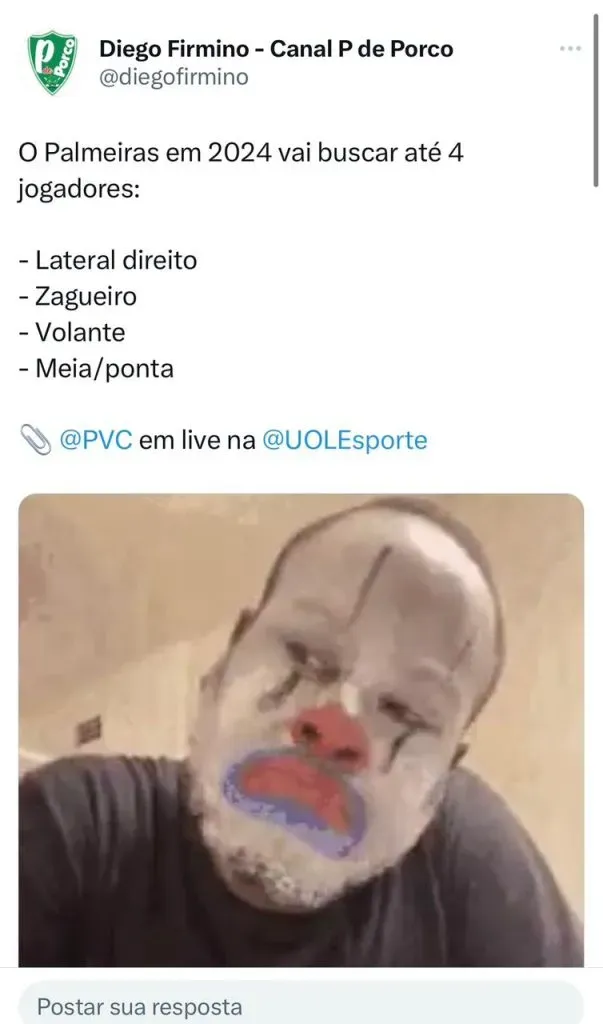The image size is (603, 1024).
Task: Visit the @UOLEsporte mention
Action: (344, 440)
